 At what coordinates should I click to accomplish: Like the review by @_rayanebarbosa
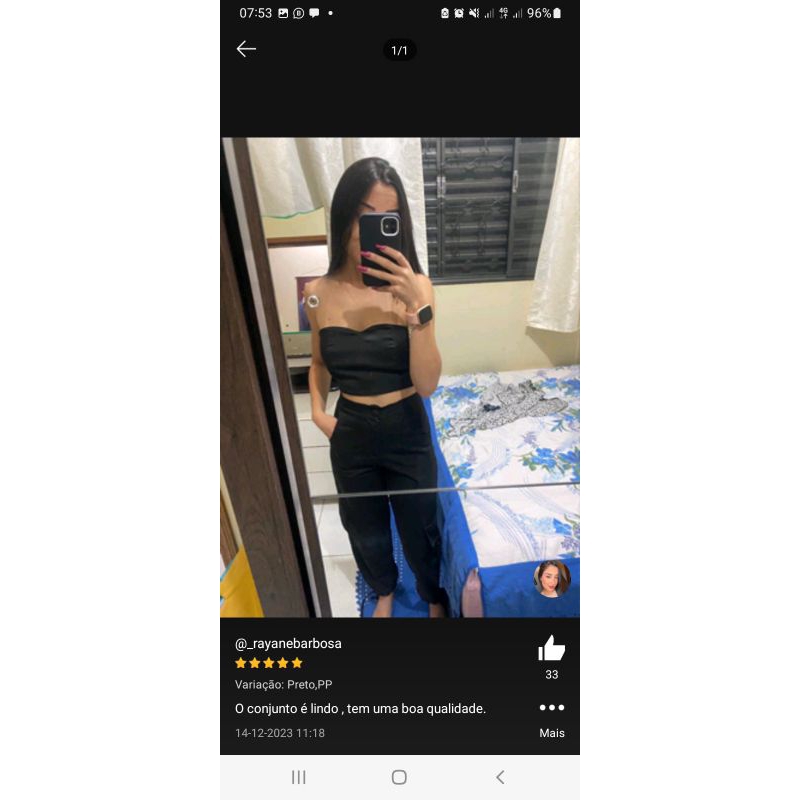551,648
